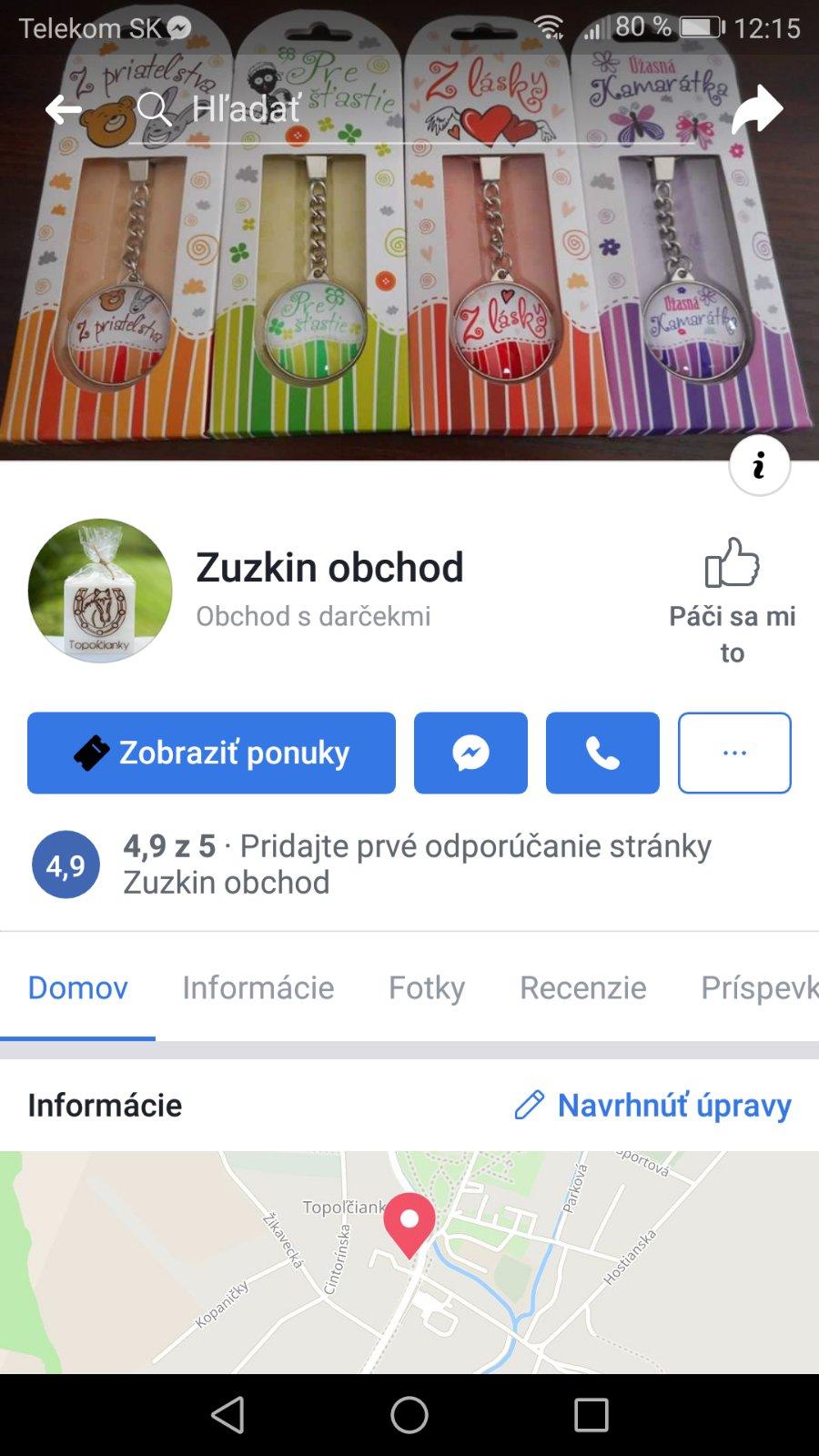Call the shop with the phone button
The width and height of the screenshot is (819, 1456).
[602, 753]
